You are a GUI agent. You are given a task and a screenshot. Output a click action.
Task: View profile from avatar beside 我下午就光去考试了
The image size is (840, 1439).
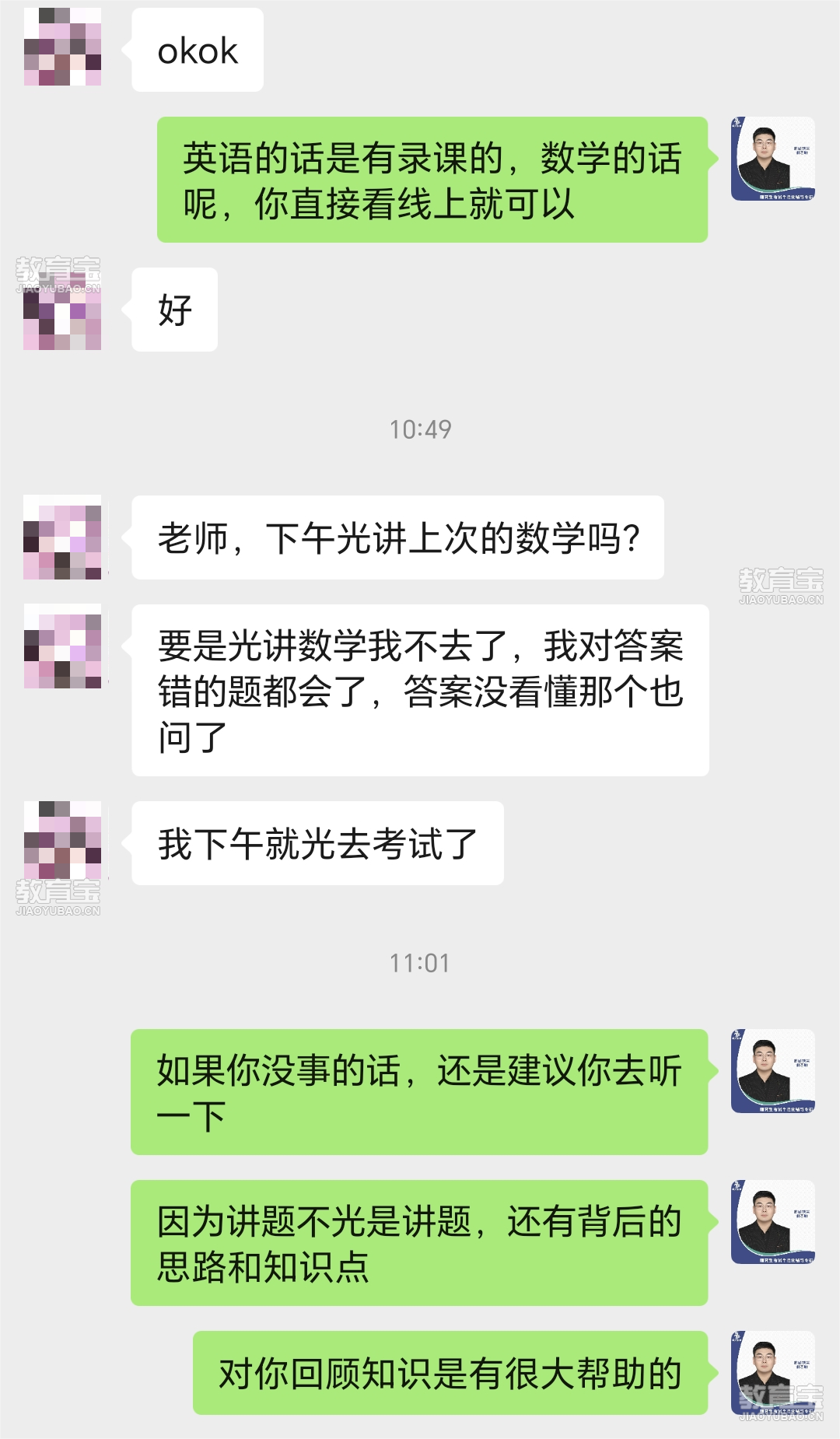point(63,840)
